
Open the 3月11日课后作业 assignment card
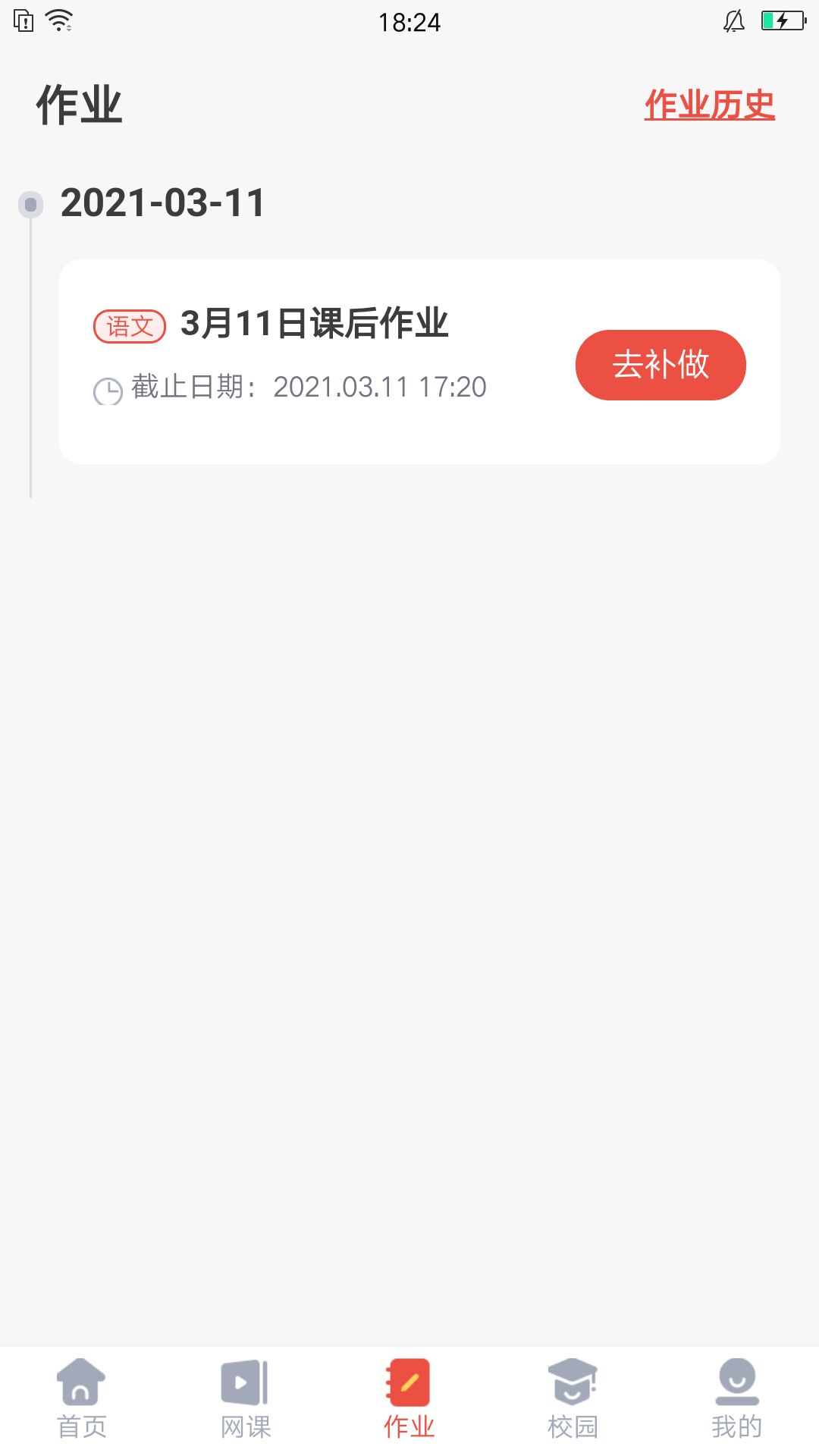[314, 324]
